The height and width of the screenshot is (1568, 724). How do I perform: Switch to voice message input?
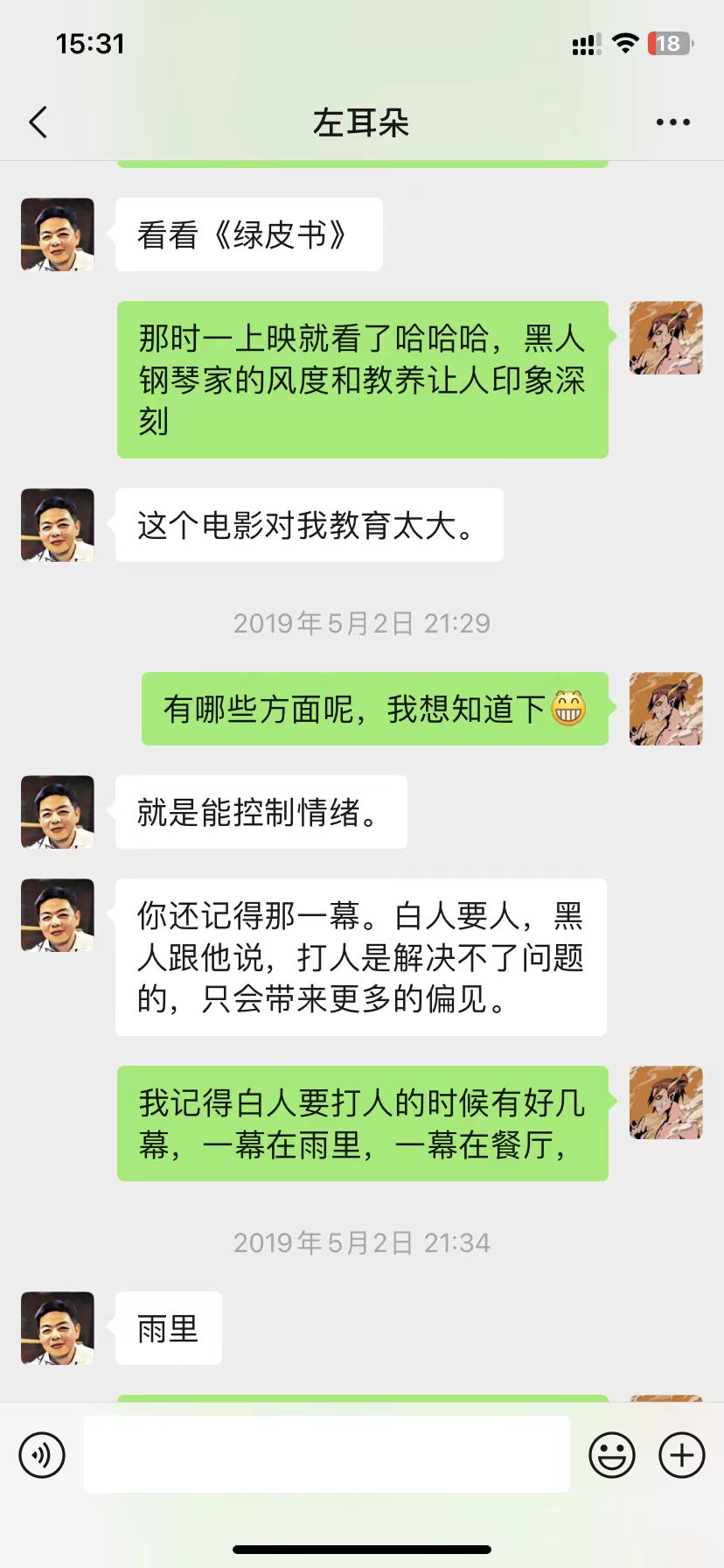pos(42,1455)
